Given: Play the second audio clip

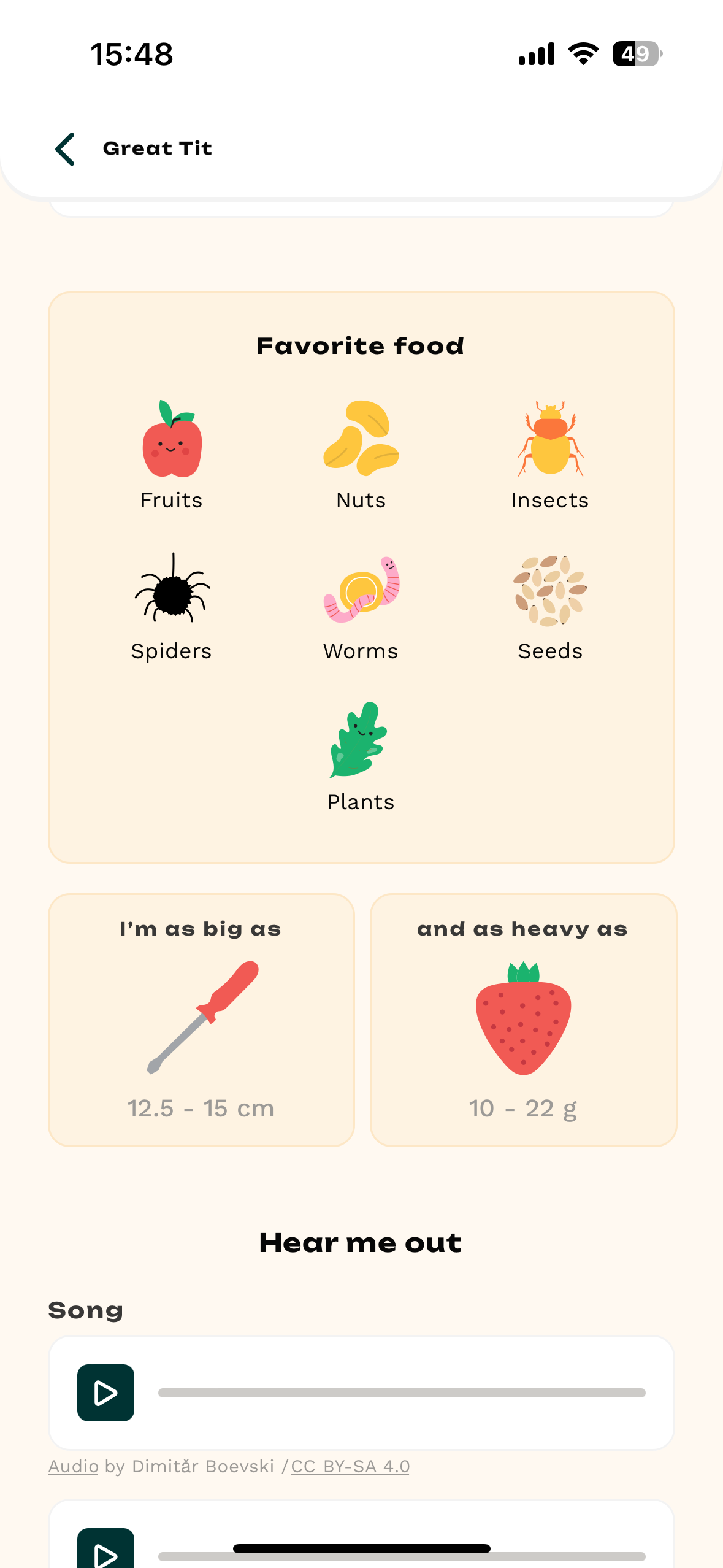Looking at the screenshot, I should [x=105, y=1551].
